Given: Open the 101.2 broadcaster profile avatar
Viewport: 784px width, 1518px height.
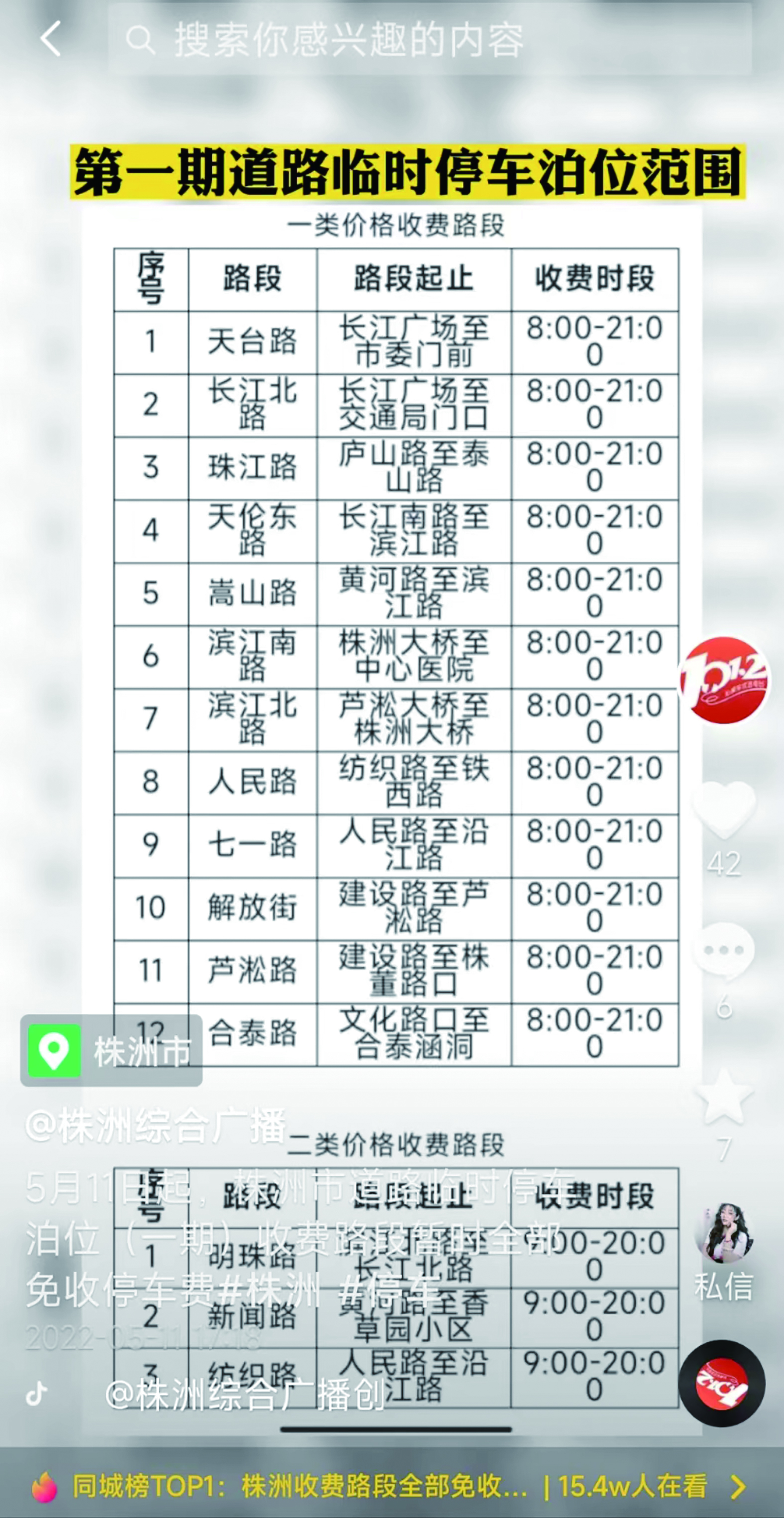Looking at the screenshot, I should (724, 680).
